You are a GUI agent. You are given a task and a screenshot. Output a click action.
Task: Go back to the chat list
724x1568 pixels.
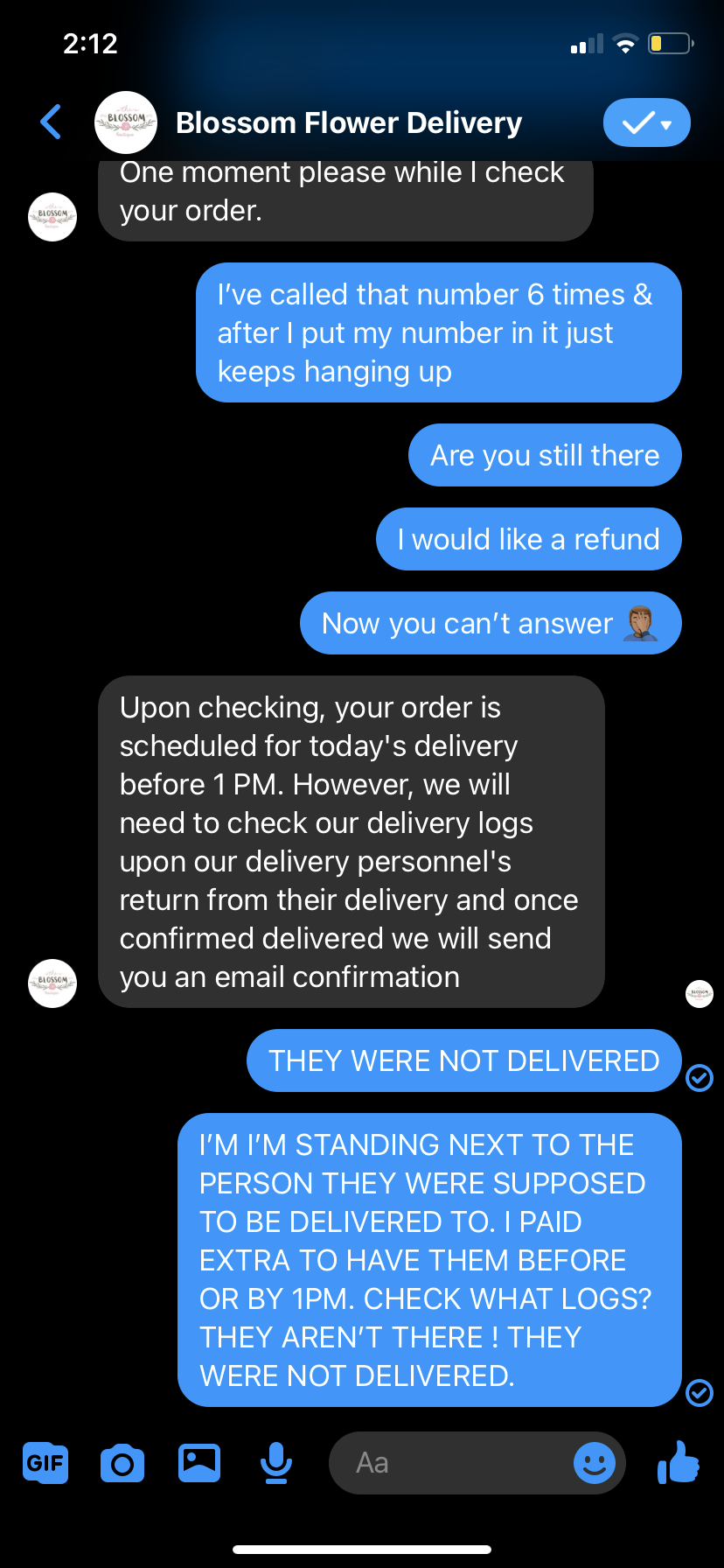52,122
